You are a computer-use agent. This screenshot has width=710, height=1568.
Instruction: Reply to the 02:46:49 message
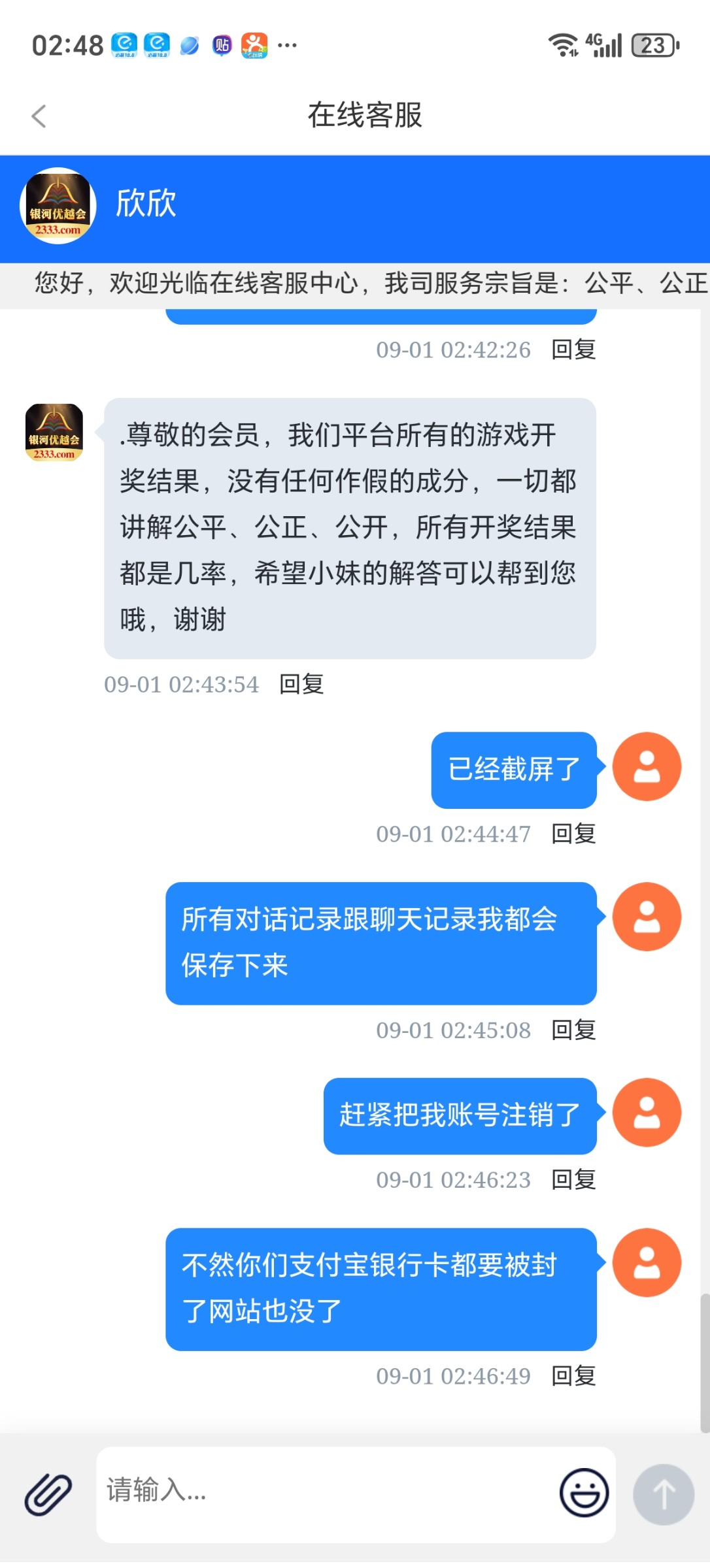573,1376
